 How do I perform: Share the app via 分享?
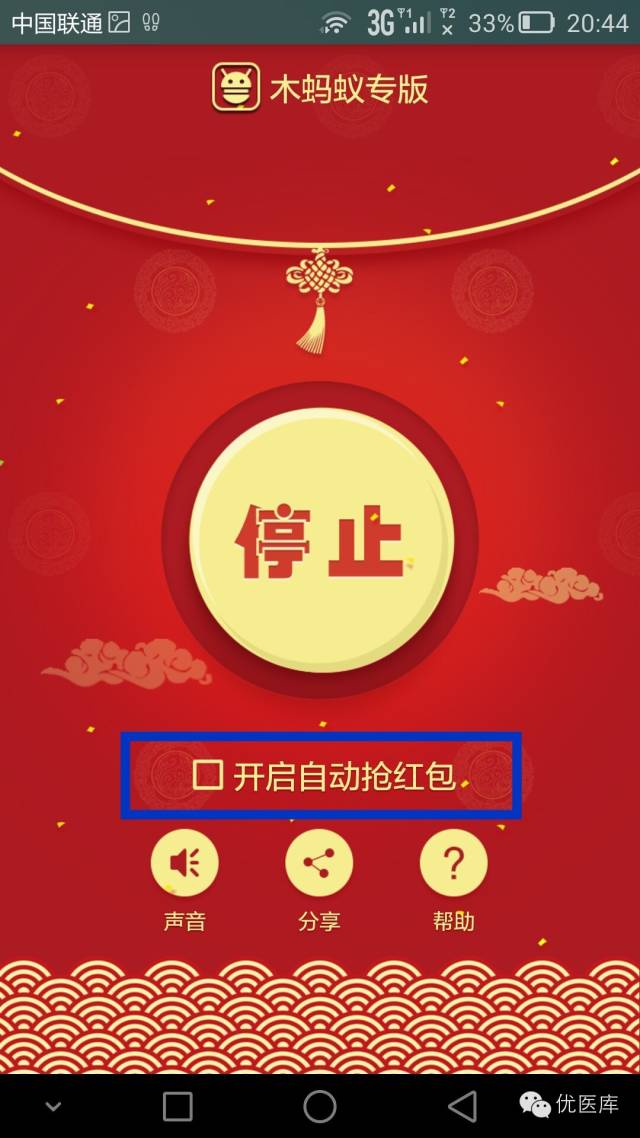[x=319, y=863]
